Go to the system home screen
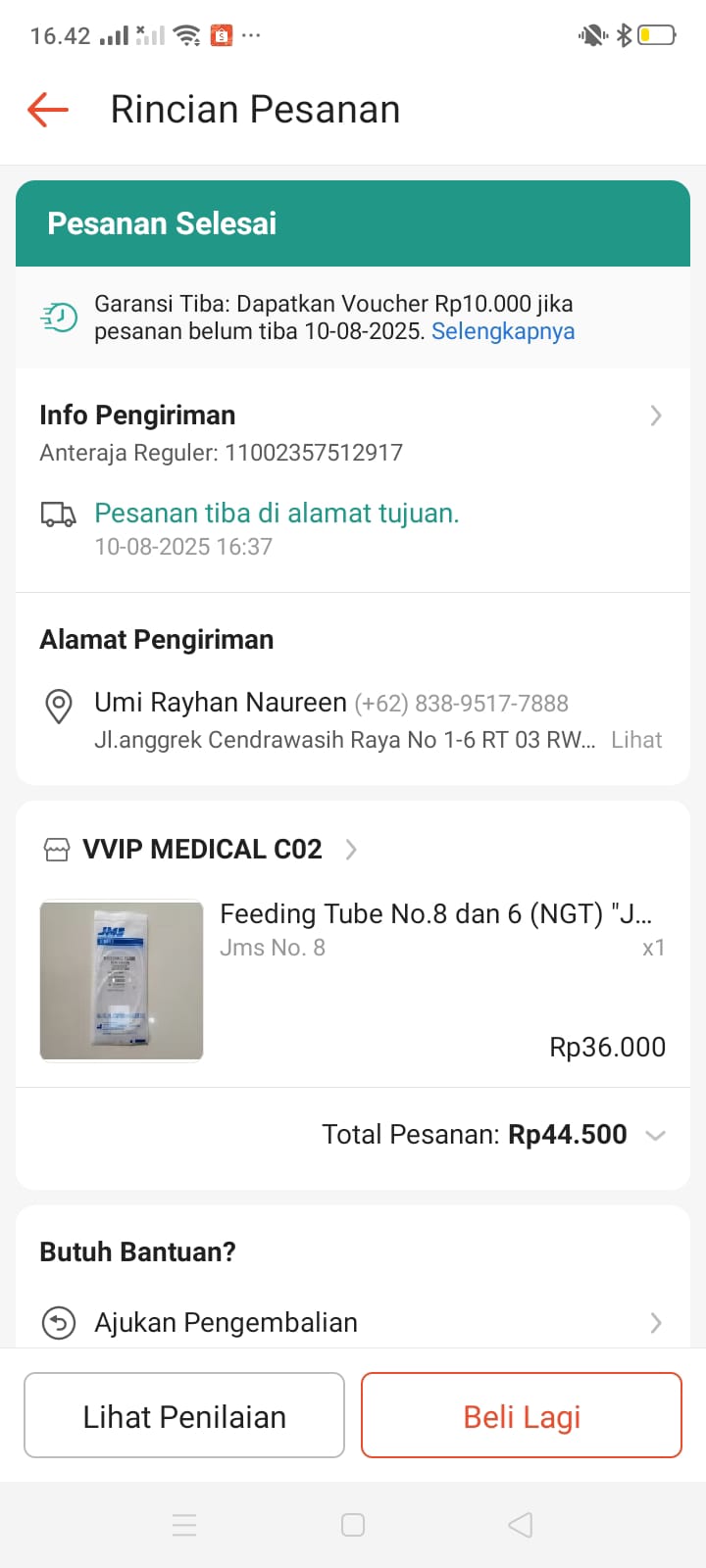Viewport: 706px width, 1568px height. (353, 1525)
